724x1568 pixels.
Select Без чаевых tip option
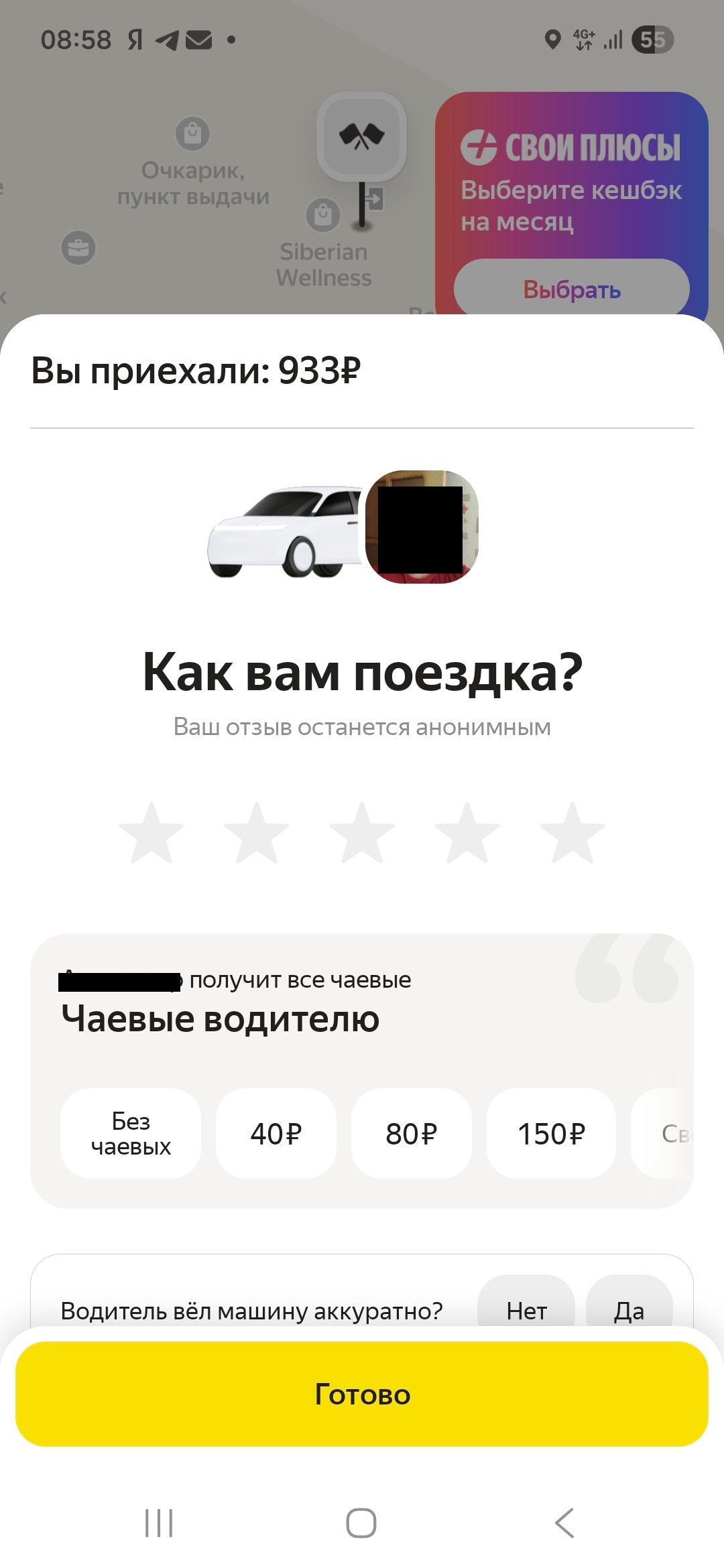(131, 1133)
